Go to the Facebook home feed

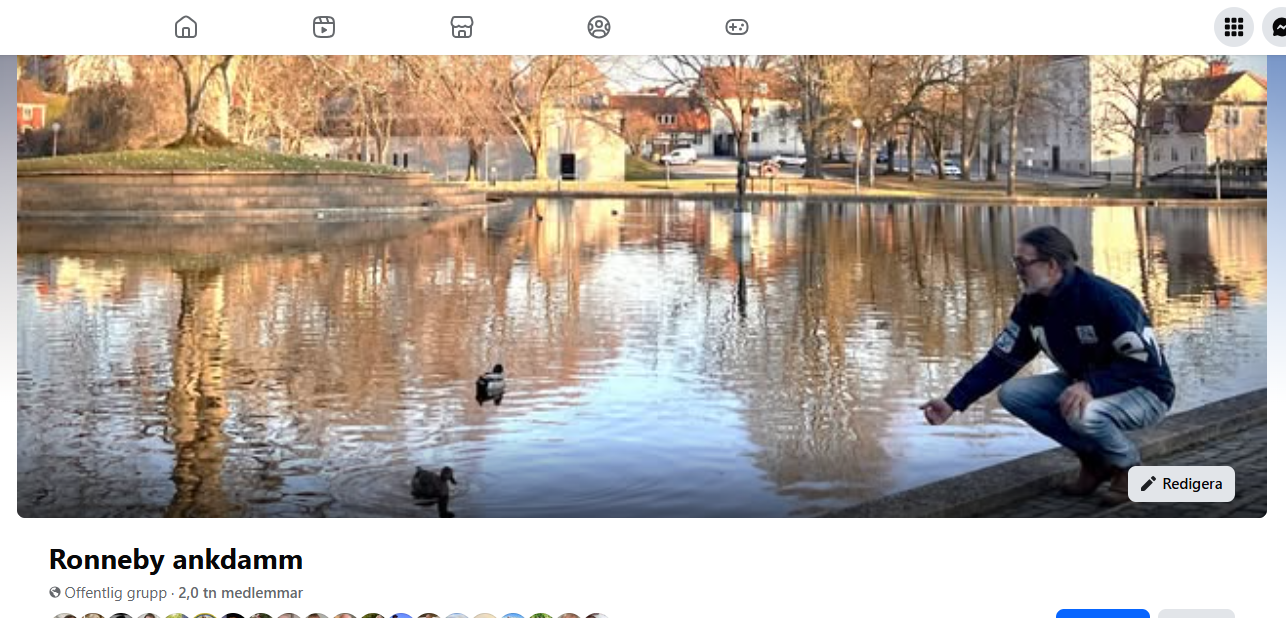click(x=186, y=27)
